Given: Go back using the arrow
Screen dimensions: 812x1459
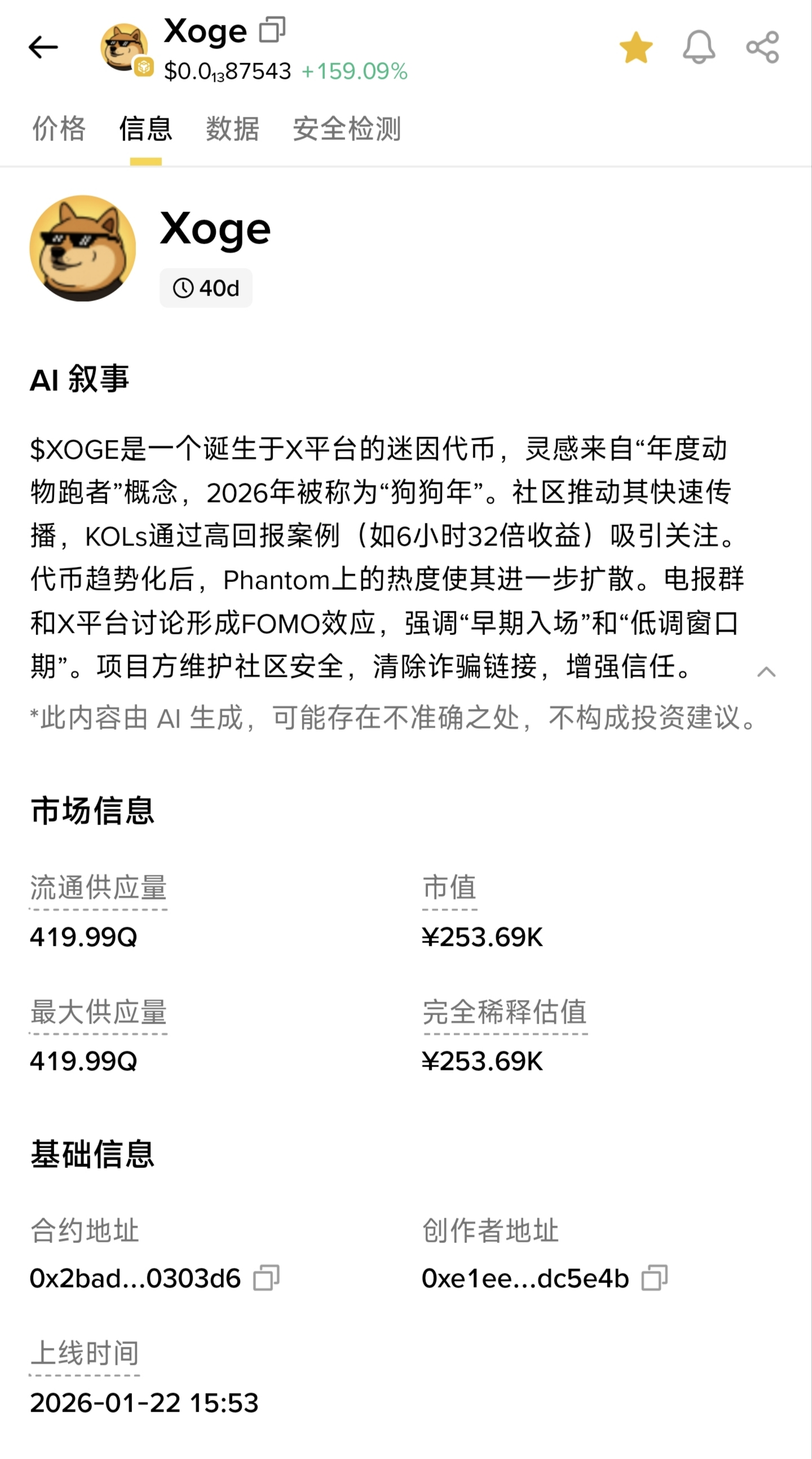Looking at the screenshot, I should (43, 47).
